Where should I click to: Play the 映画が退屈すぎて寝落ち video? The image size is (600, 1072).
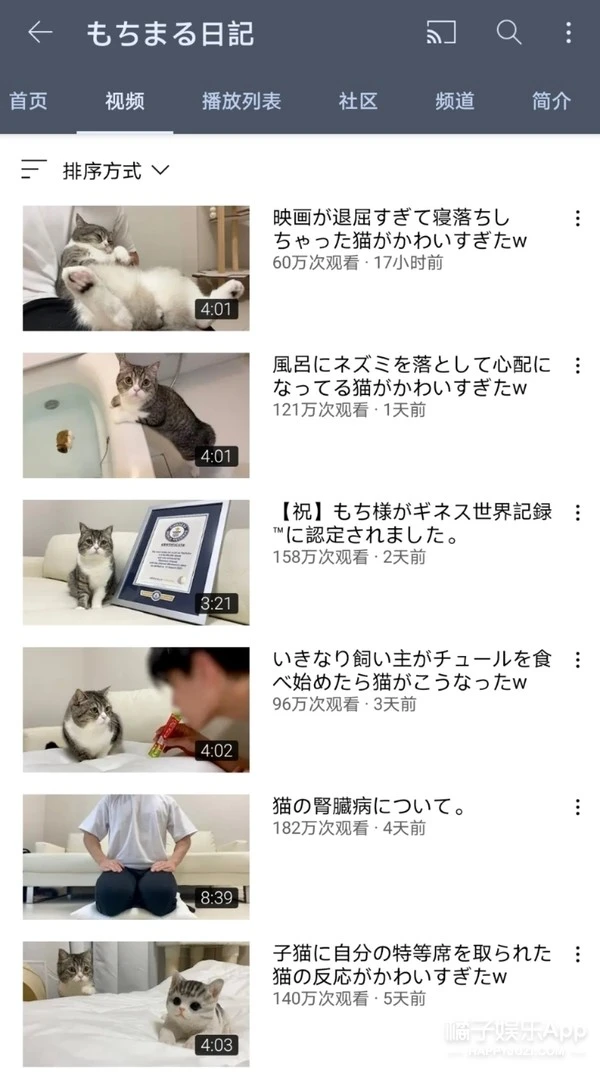point(136,268)
